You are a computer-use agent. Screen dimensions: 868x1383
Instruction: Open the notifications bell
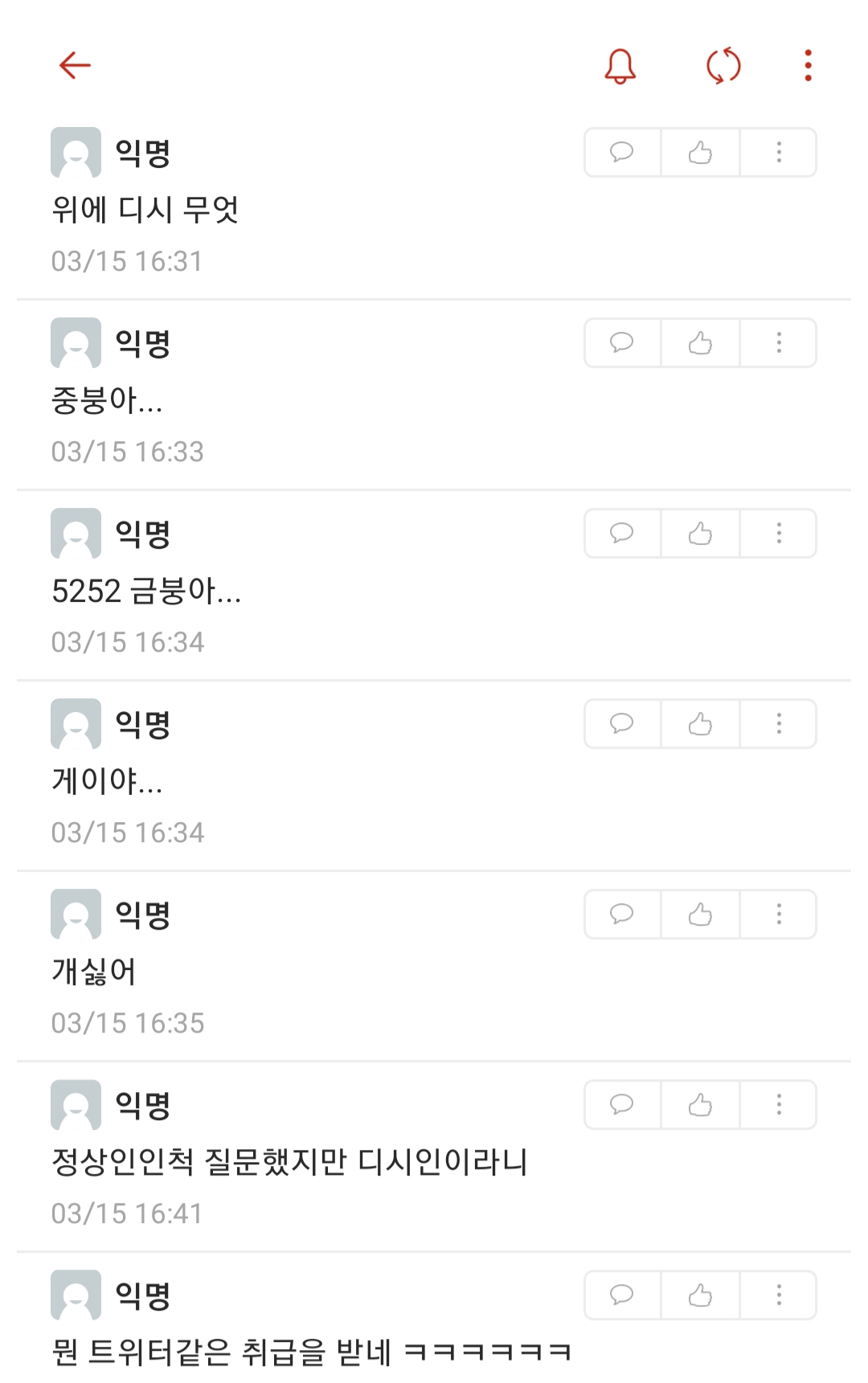pos(620,66)
